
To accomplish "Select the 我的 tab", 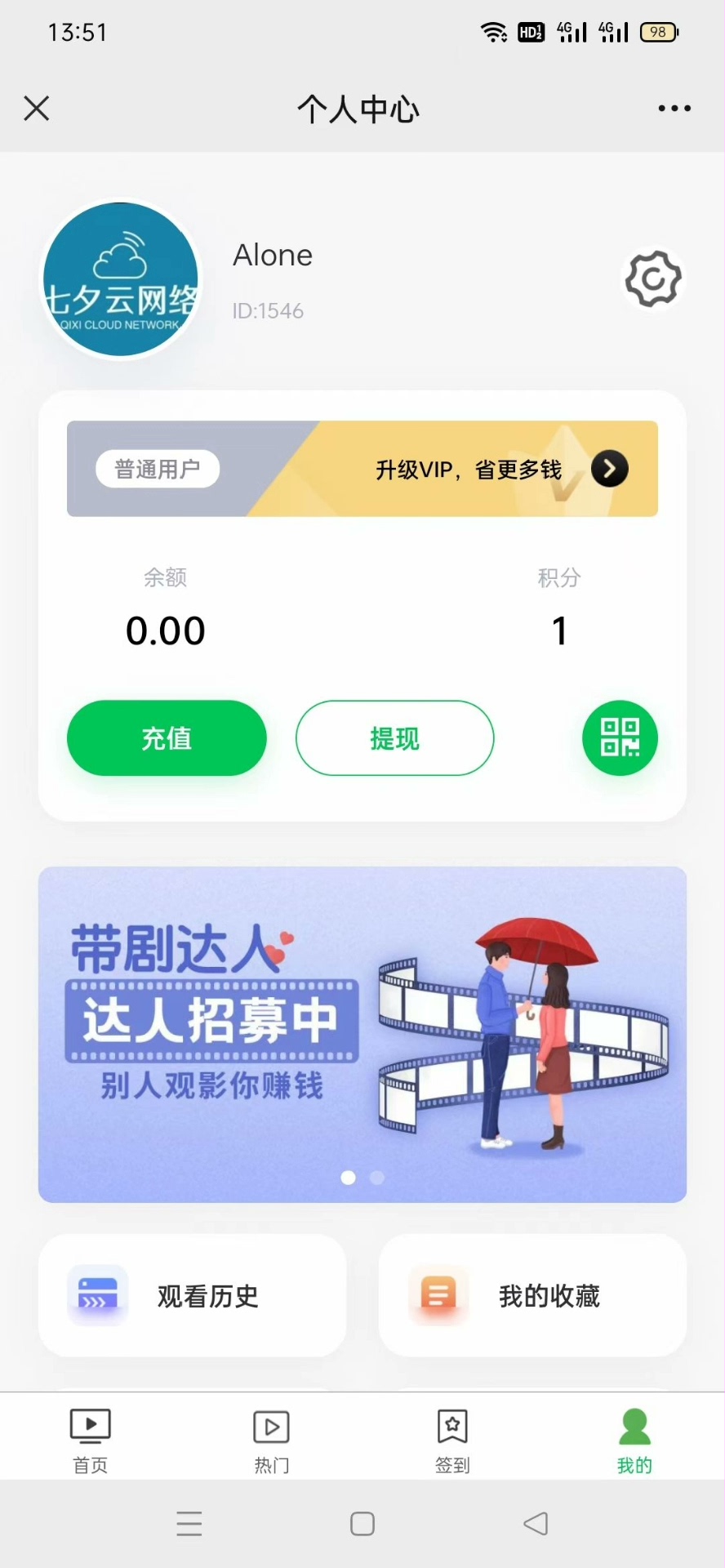I will 634,1441.
